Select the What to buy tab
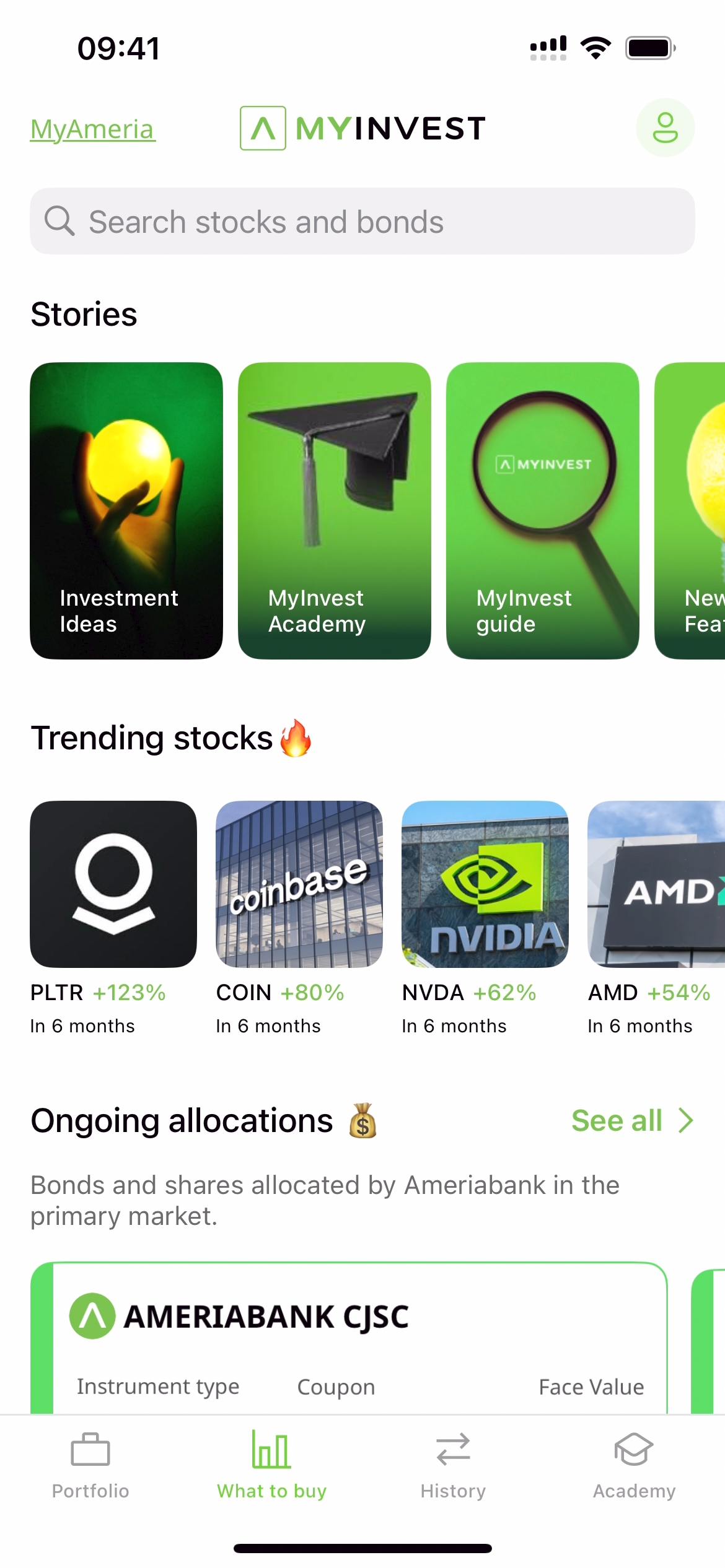The height and width of the screenshot is (1568, 725). pos(271,1464)
